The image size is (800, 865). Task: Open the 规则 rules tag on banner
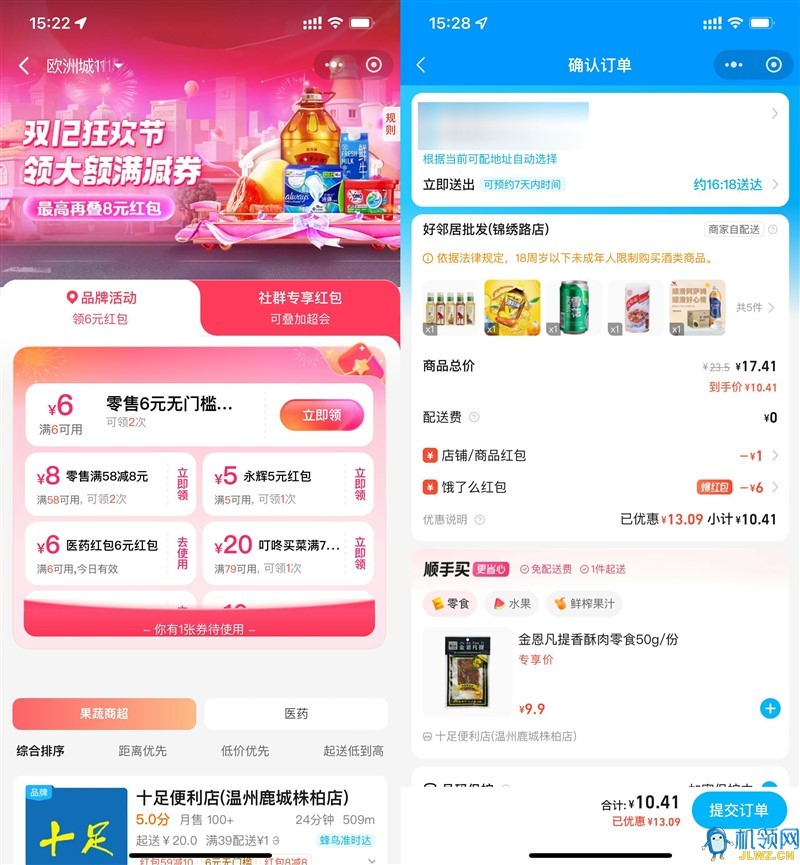[x=390, y=124]
